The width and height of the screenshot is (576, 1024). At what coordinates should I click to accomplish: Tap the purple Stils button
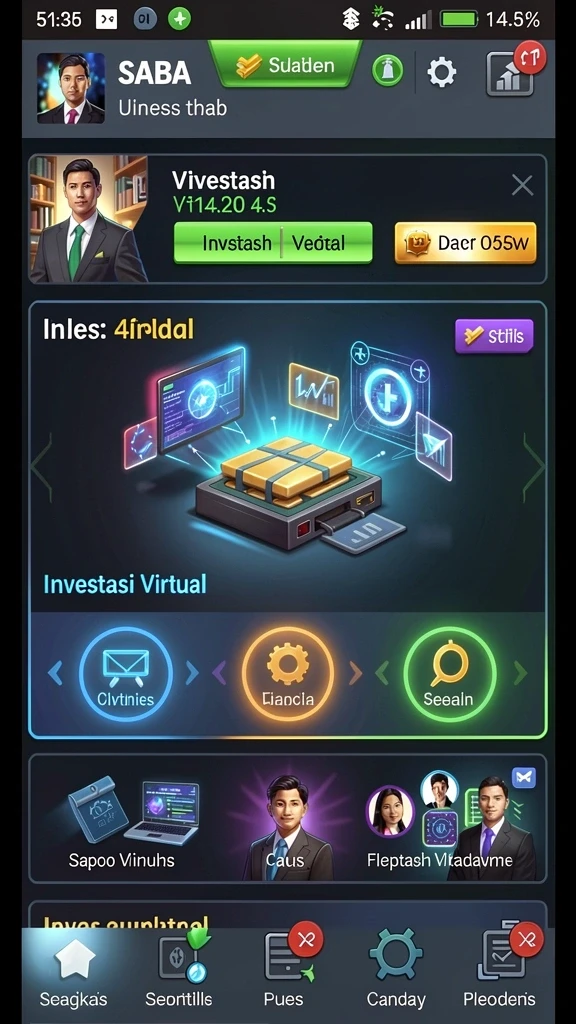494,336
